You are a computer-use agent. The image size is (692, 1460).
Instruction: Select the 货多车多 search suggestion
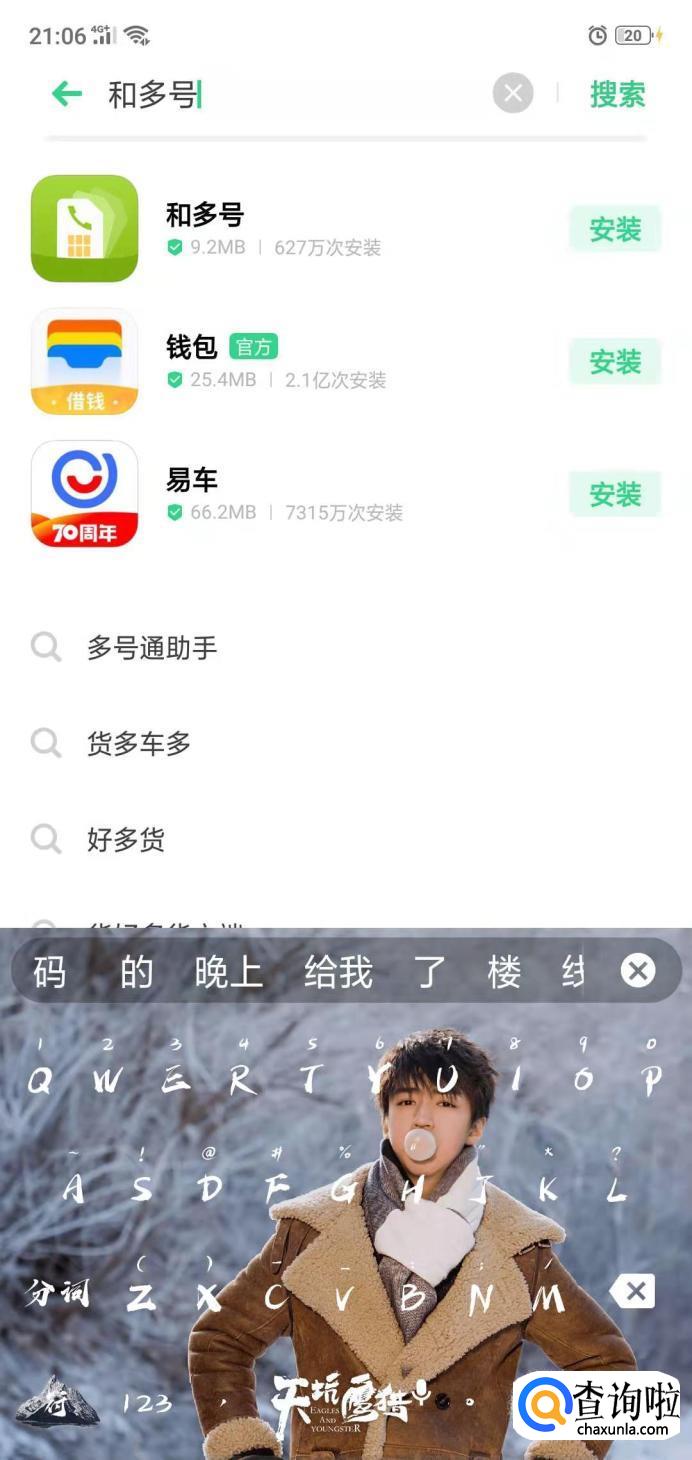click(139, 744)
